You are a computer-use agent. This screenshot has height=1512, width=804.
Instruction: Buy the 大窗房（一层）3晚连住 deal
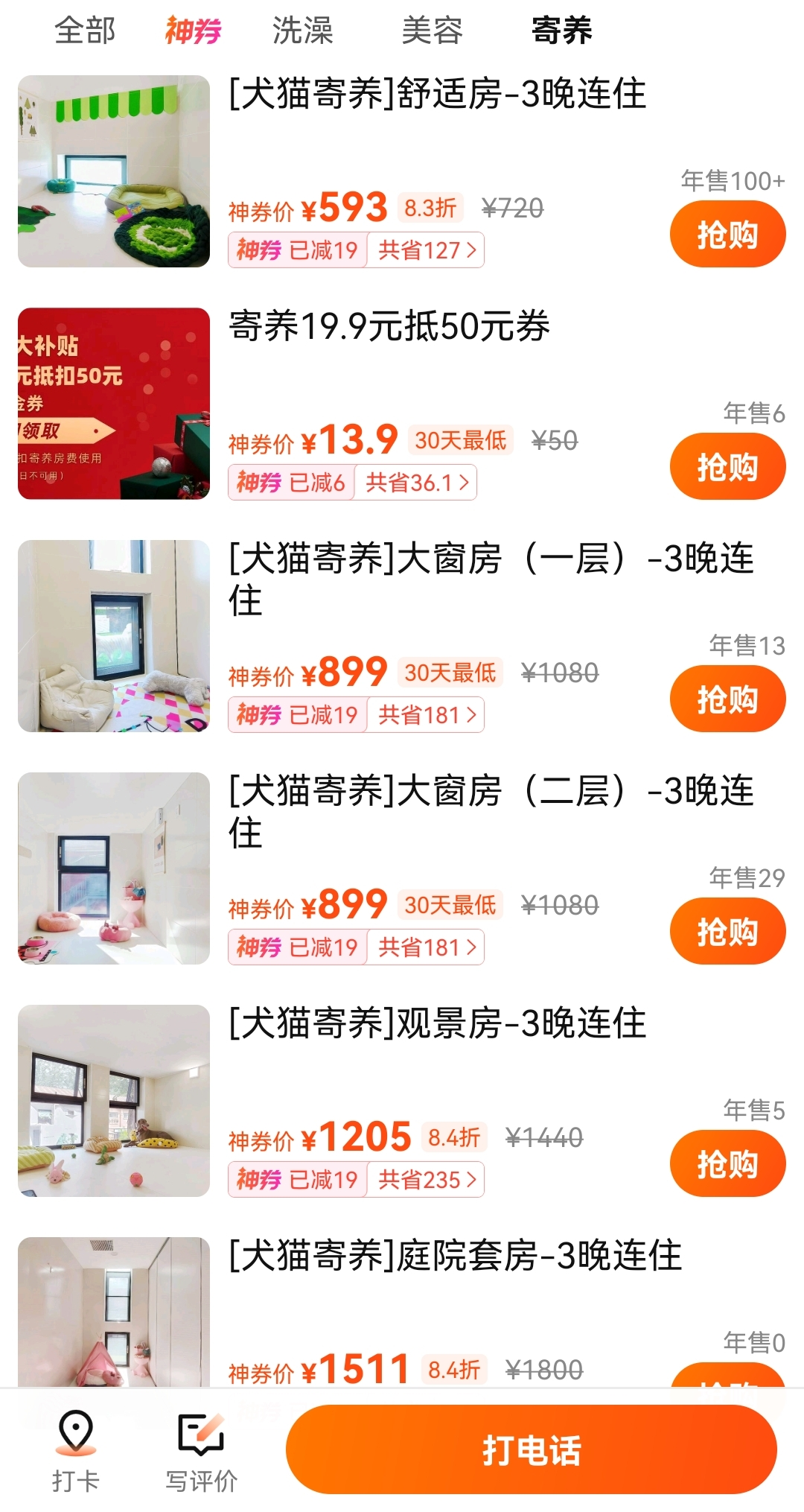727,699
